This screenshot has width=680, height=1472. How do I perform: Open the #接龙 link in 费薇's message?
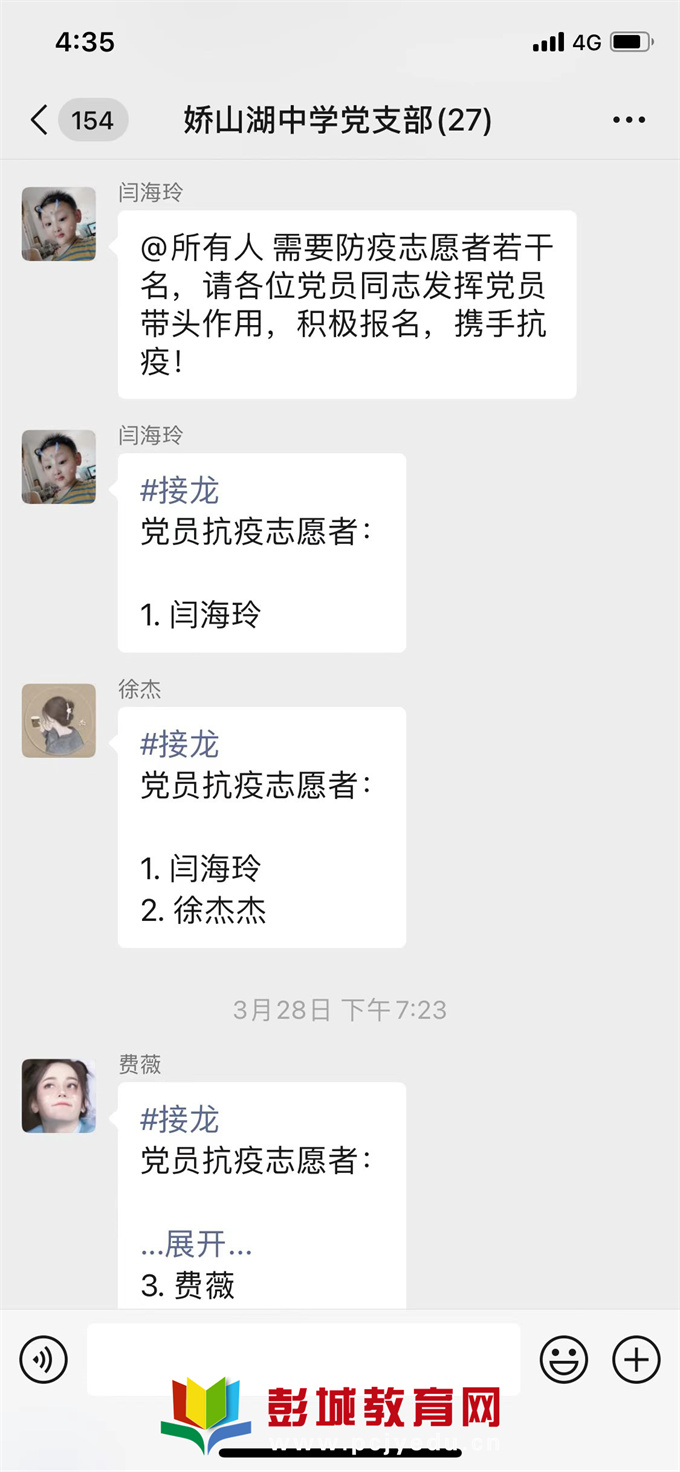(179, 1119)
